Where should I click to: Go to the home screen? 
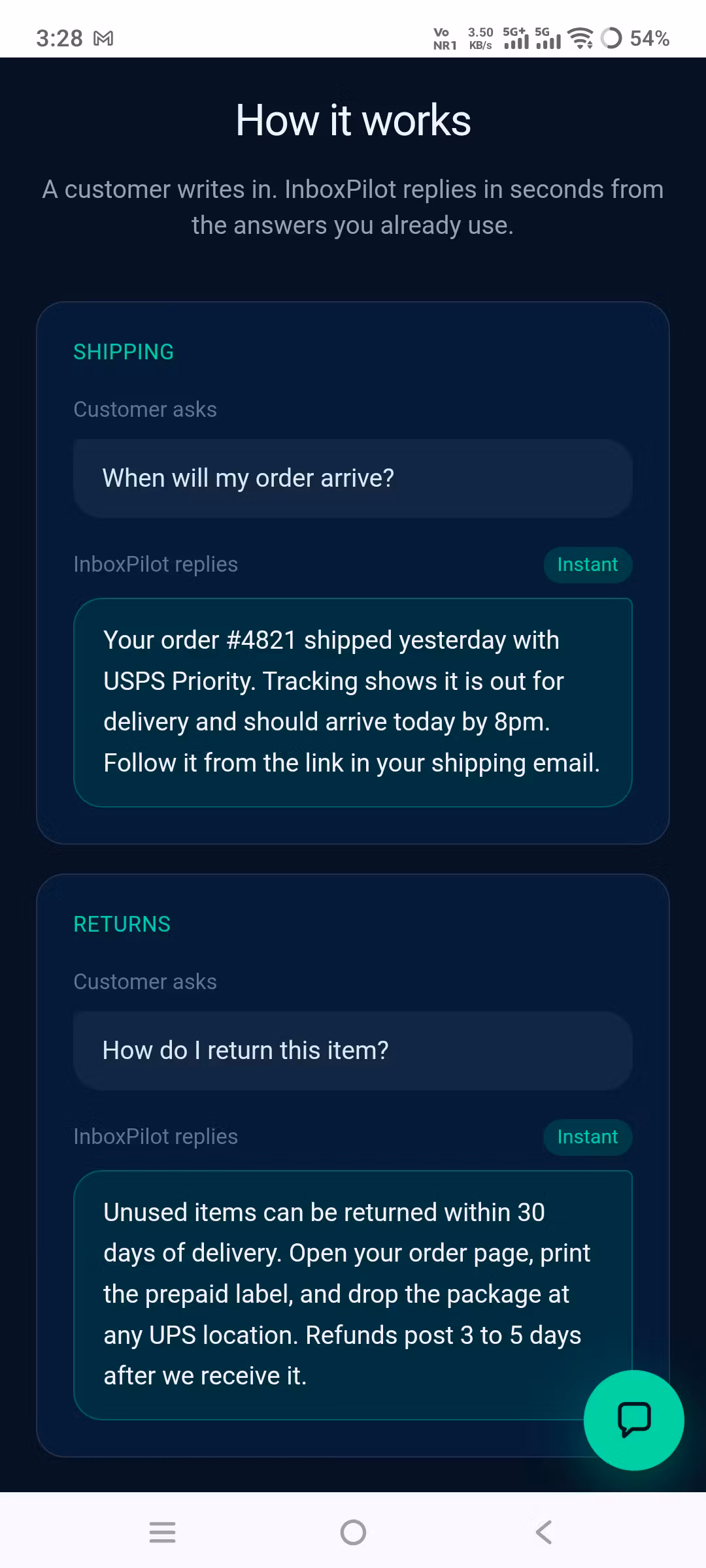(353, 1532)
